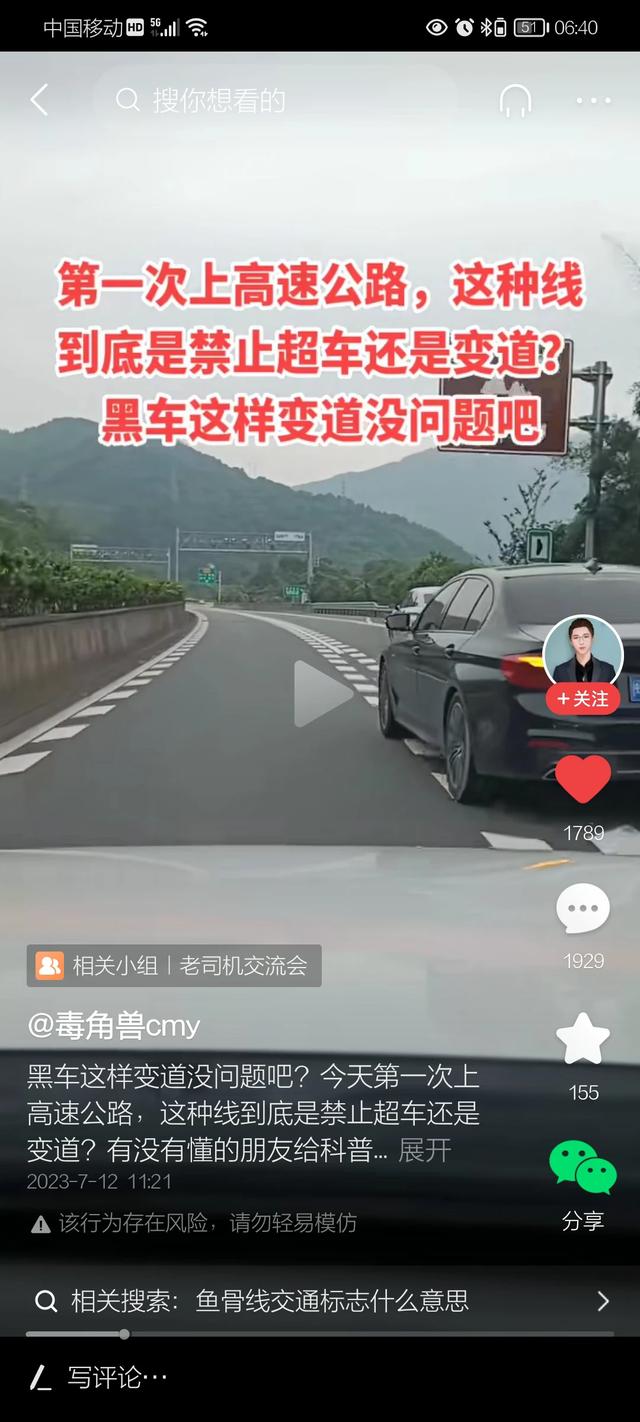Open the 老司机交流会 related group

pos(175,965)
